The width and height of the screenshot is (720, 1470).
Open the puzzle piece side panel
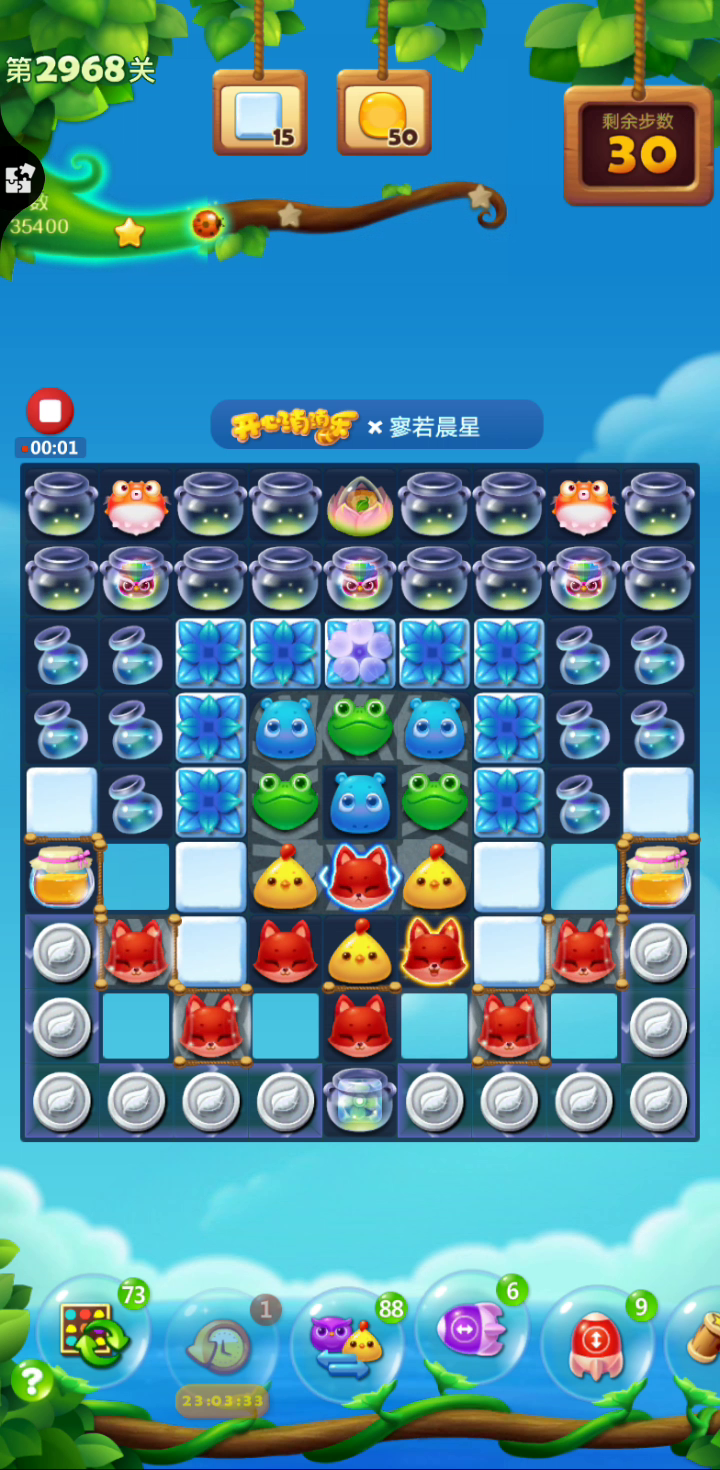pyautogui.click(x=18, y=180)
